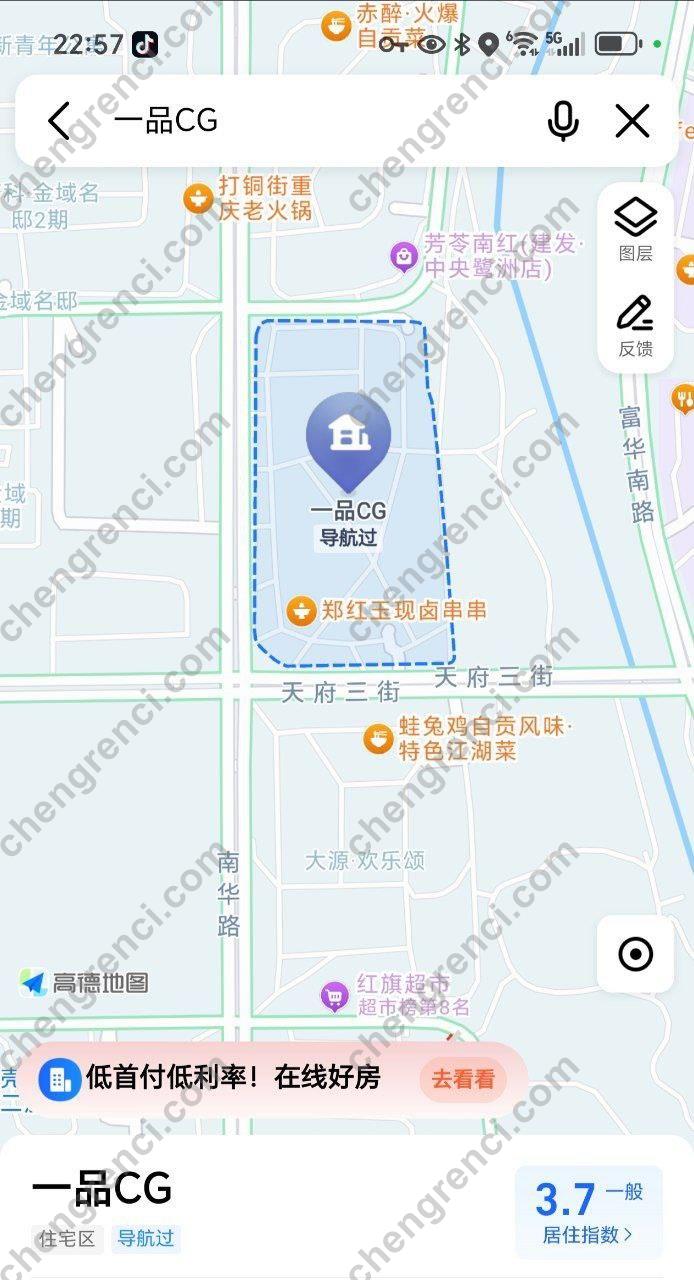Select 芳苓南红 shop marker on the map
Image resolution: width=694 pixels, height=1280 pixels.
tap(403, 257)
